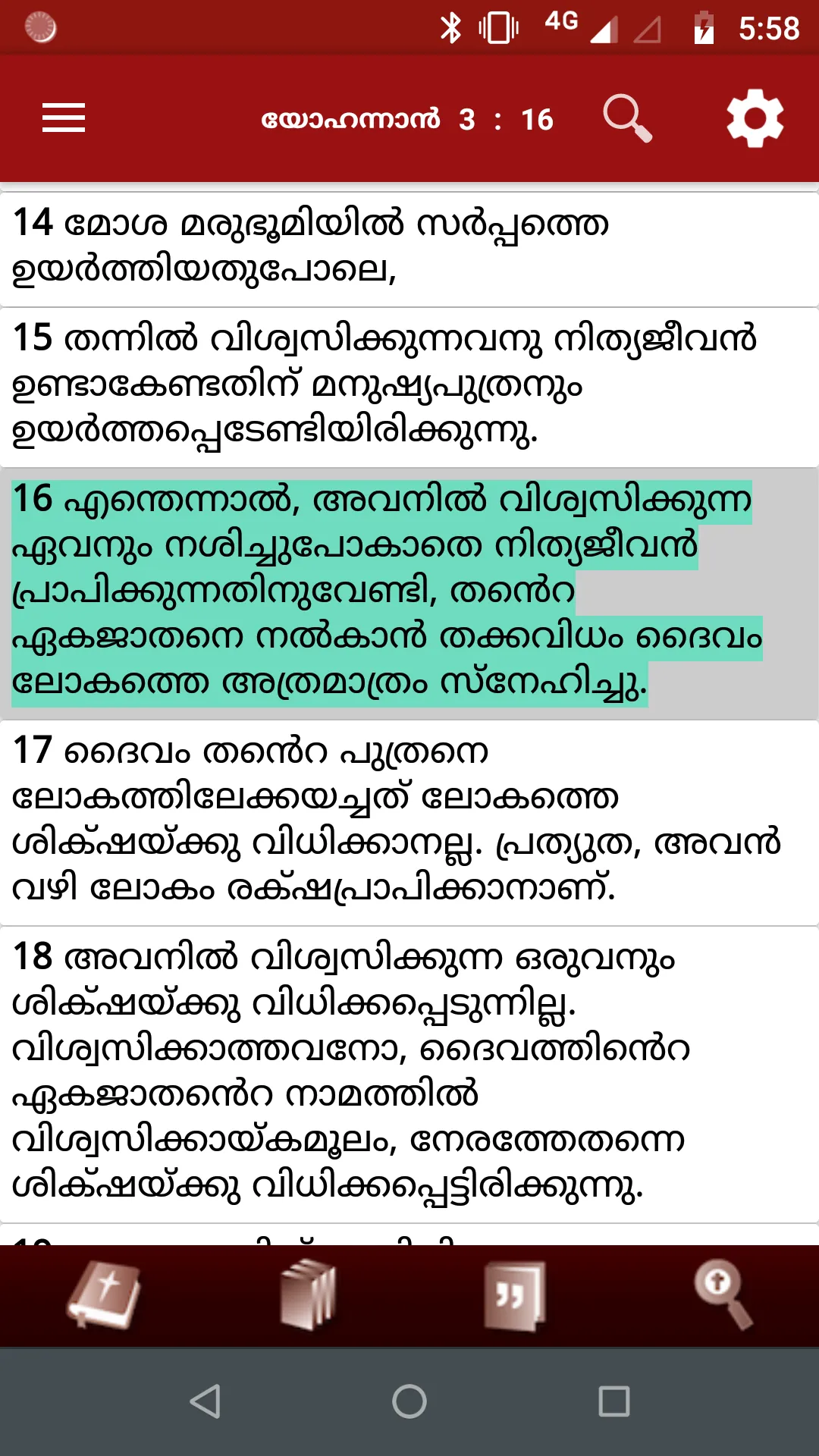Screen dimensions: 819x1456
Task: Open the quotes icon in the bottom bar
Action: (515, 1296)
